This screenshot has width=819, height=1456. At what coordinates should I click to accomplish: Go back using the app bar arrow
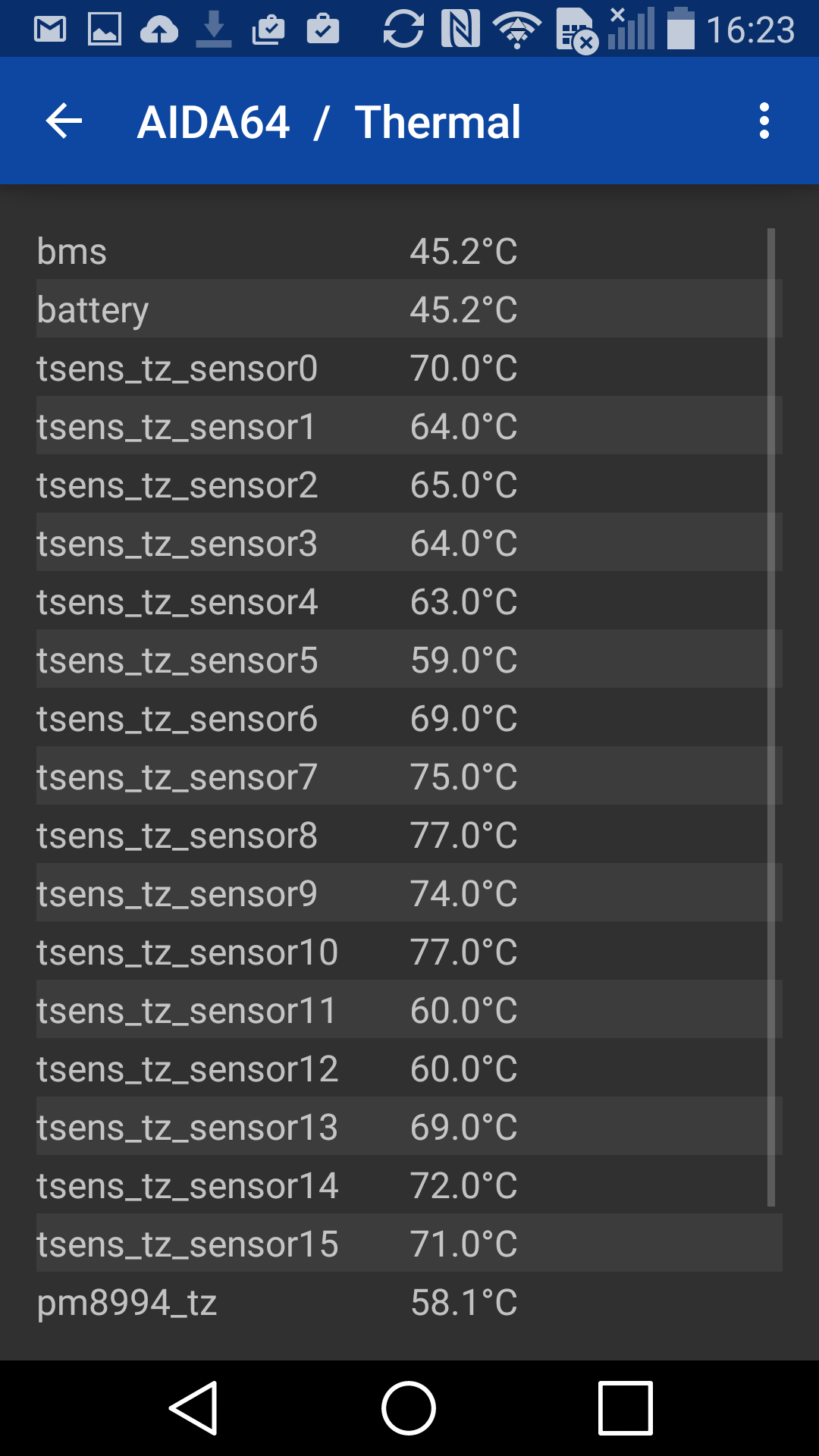(x=64, y=121)
